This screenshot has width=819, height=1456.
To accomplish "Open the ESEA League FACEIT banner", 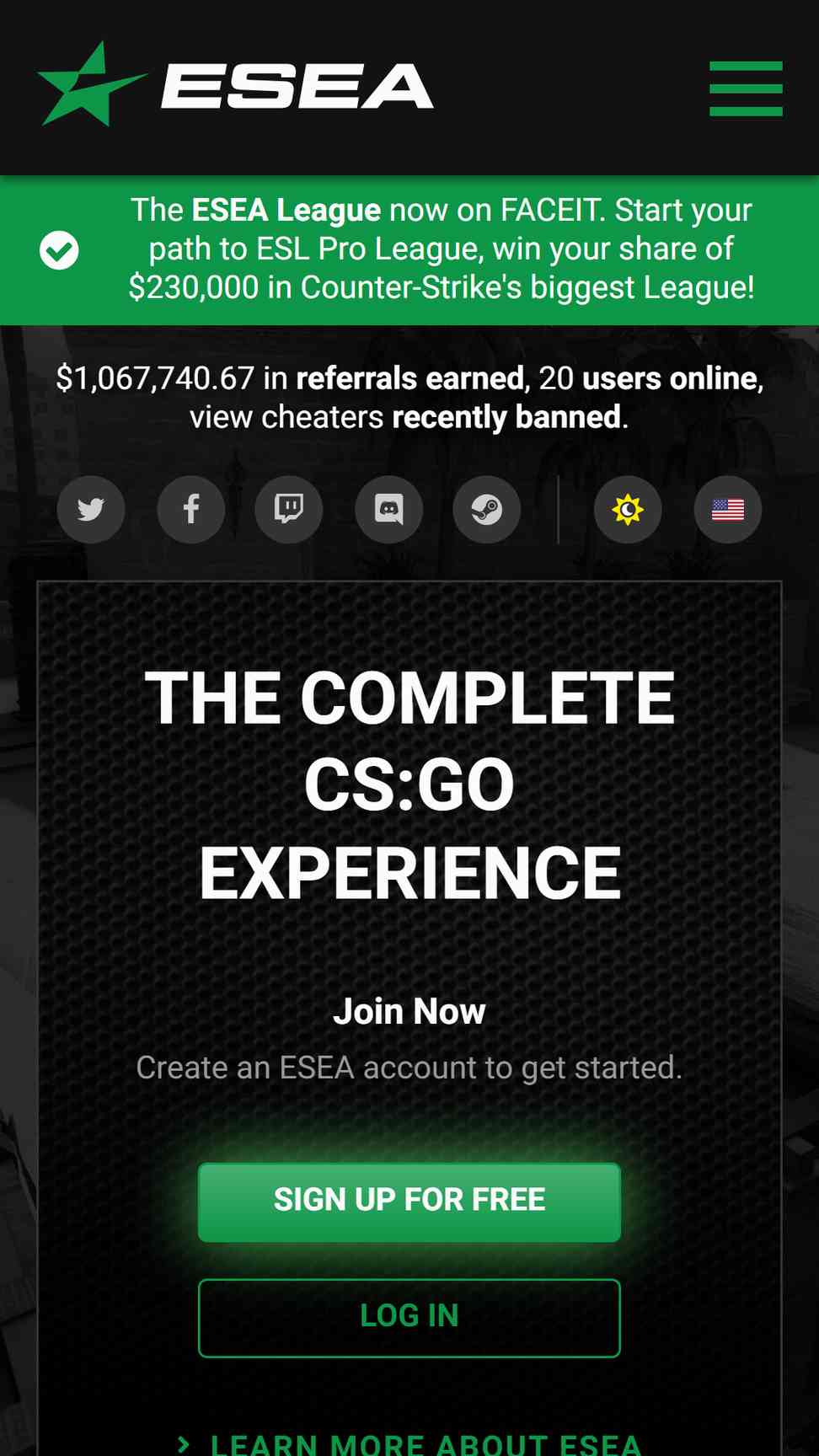I will pos(409,249).
